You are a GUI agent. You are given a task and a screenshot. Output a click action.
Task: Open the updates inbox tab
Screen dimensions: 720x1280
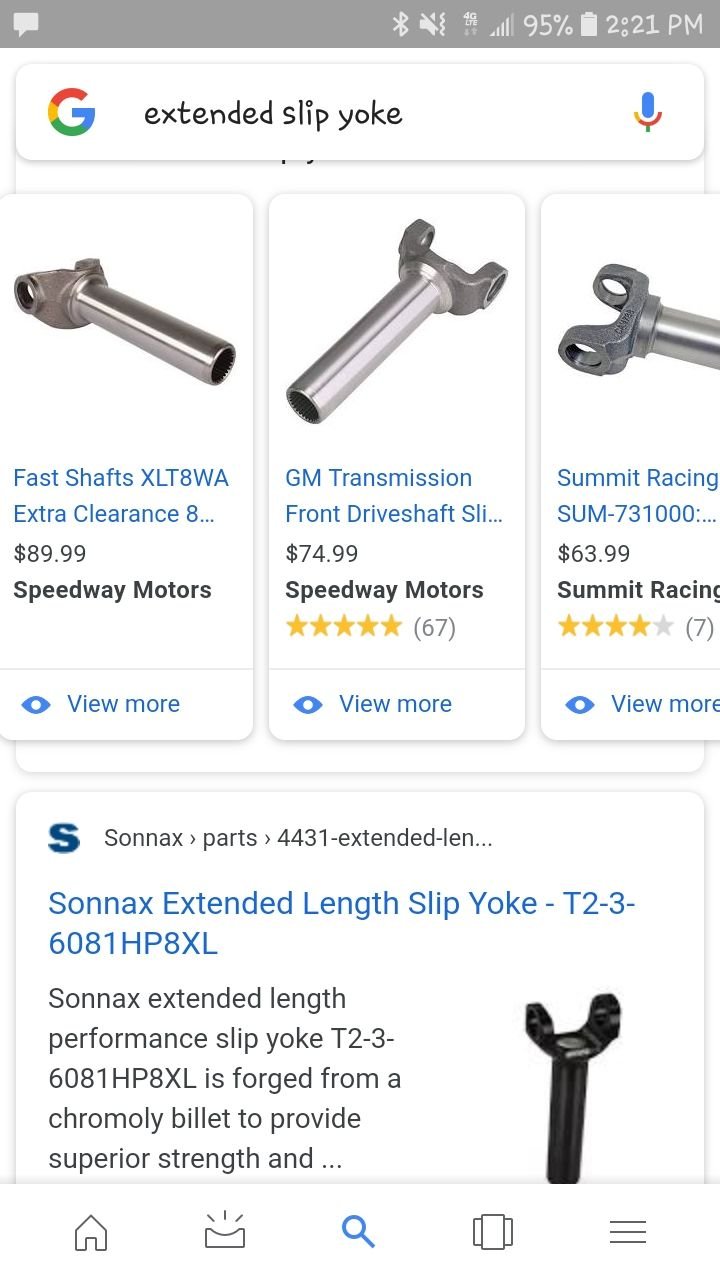[225, 1232]
